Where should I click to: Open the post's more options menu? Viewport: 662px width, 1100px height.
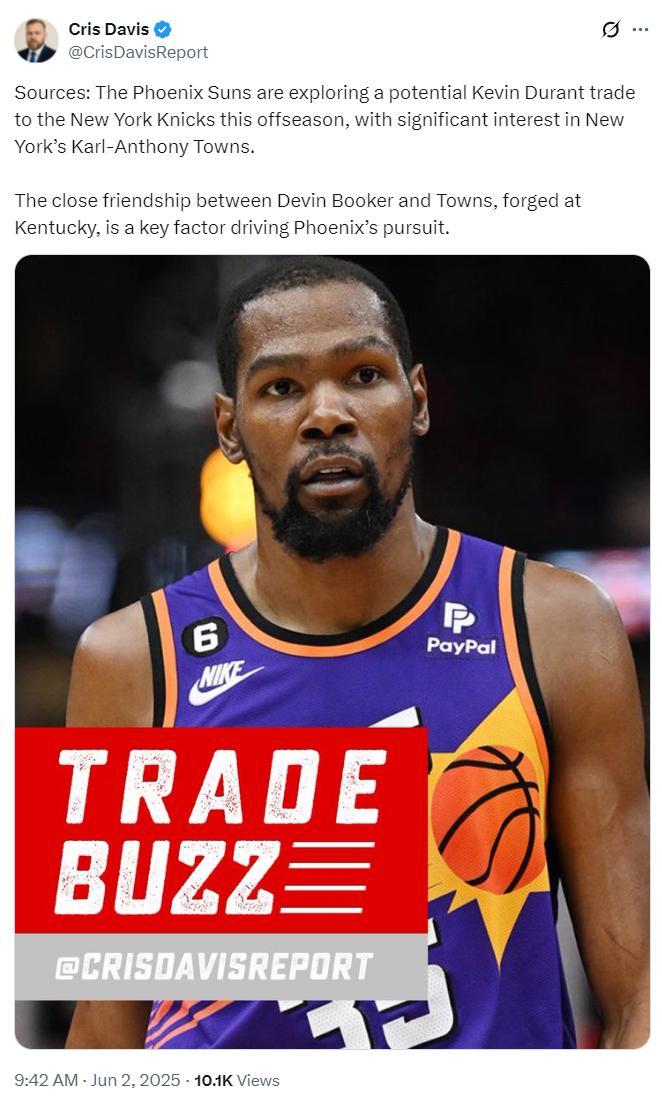coord(640,29)
